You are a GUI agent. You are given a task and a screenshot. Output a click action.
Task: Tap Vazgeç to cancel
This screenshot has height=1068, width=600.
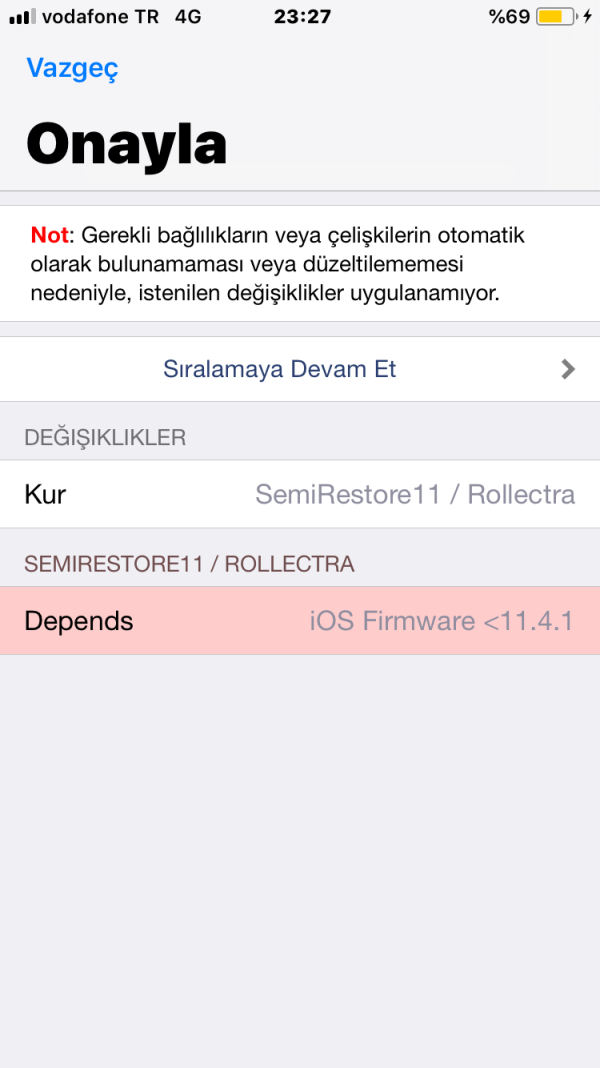(x=72, y=68)
